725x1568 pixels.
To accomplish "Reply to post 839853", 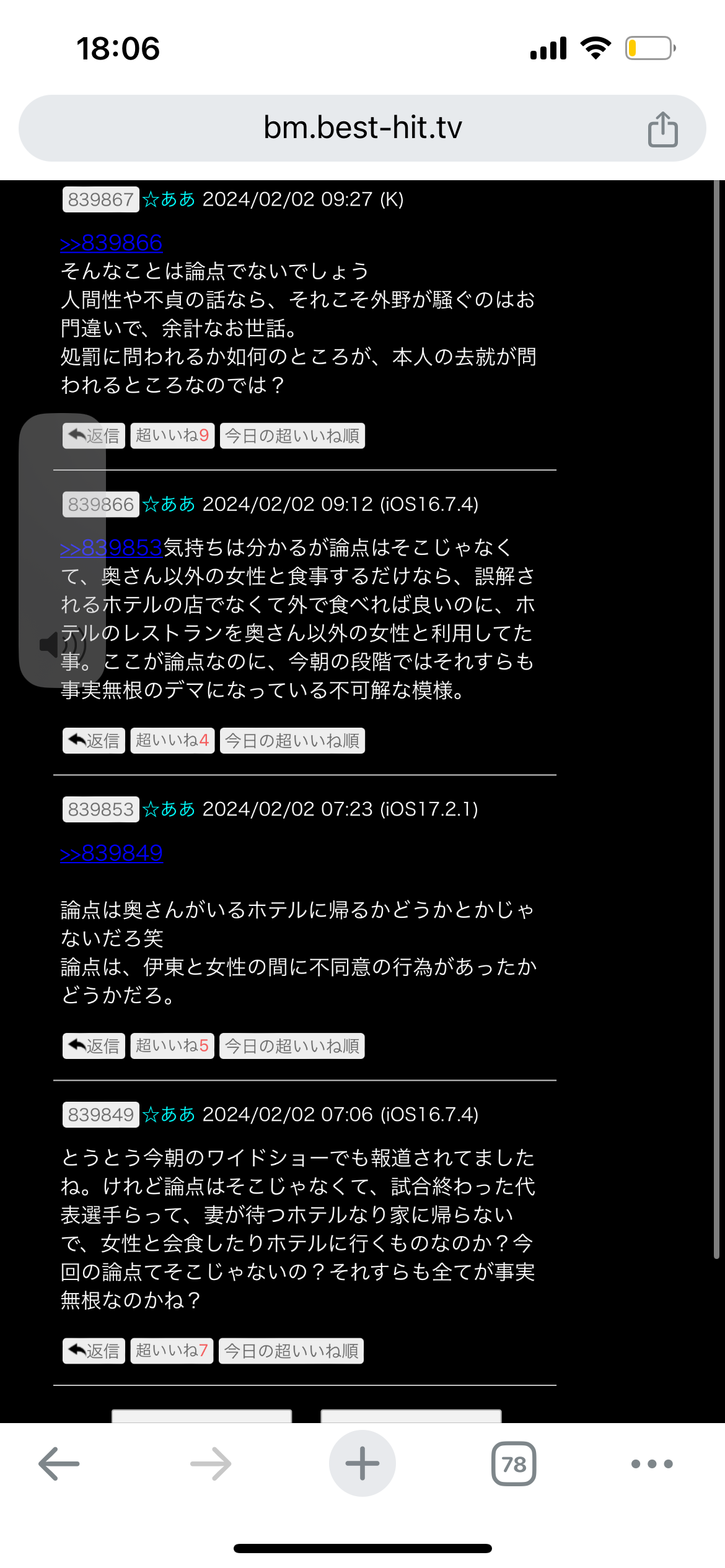I will click(94, 1046).
